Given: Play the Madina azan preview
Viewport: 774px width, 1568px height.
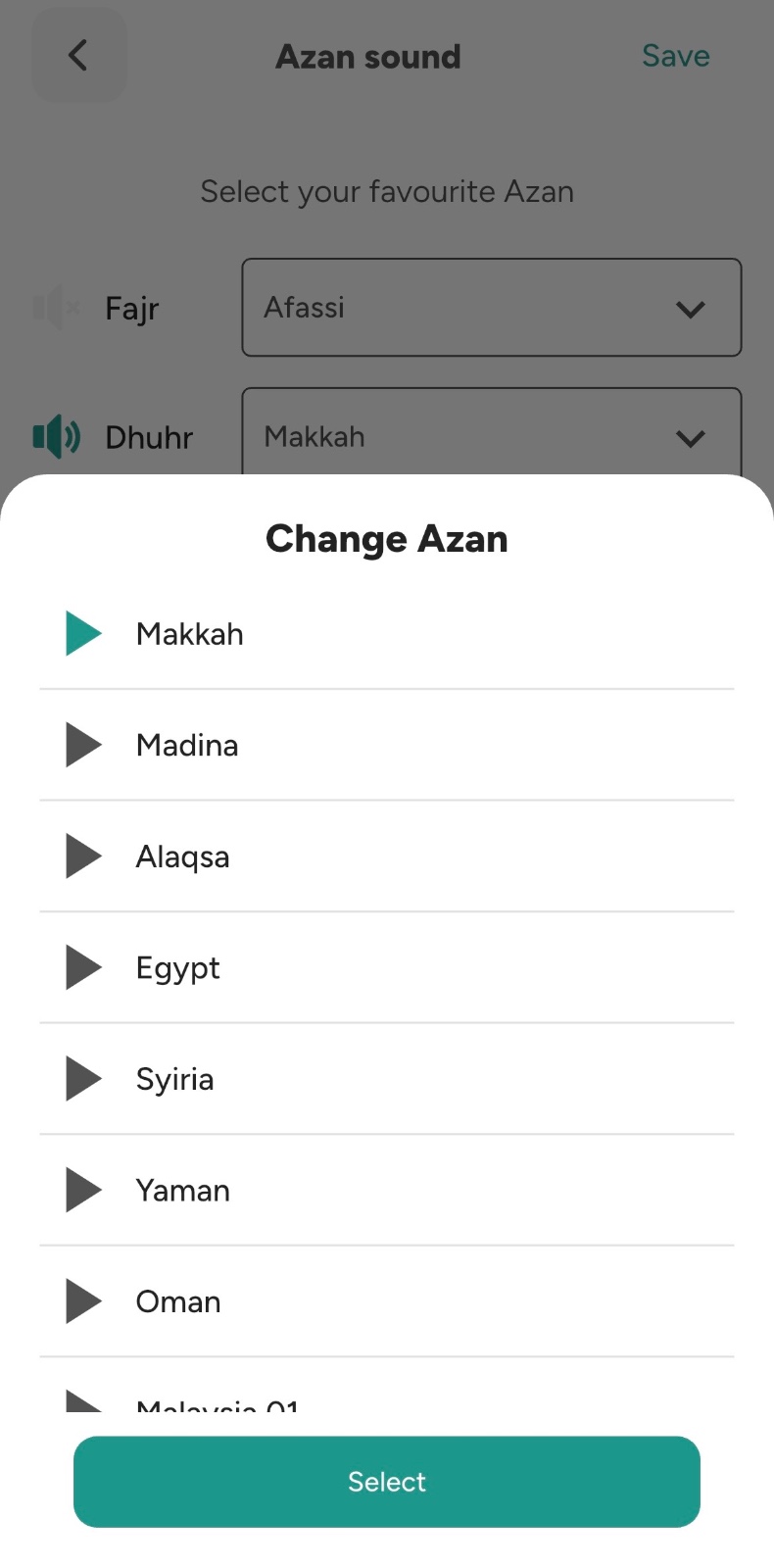Looking at the screenshot, I should [83, 745].
